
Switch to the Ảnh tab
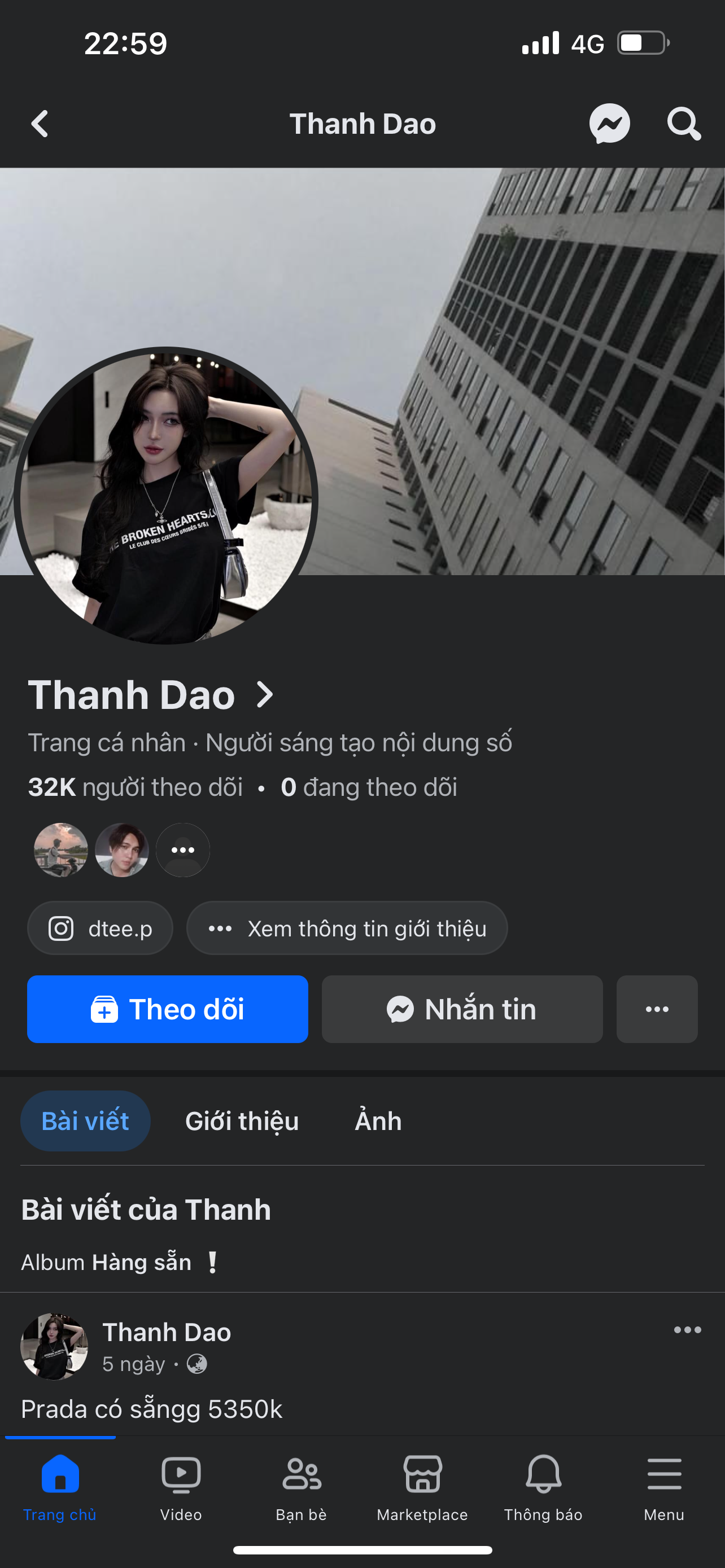(378, 1120)
